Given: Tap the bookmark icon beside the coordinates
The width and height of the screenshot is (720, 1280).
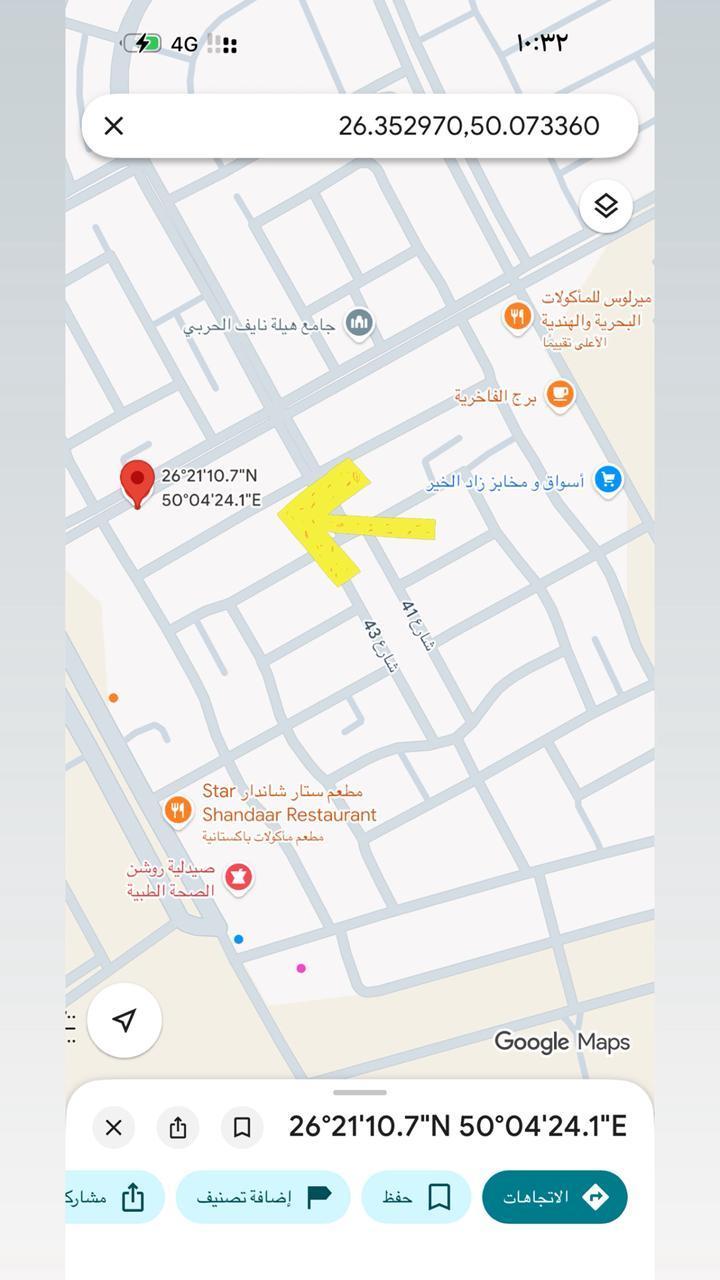Looking at the screenshot, I should (x=242, y=1128).
